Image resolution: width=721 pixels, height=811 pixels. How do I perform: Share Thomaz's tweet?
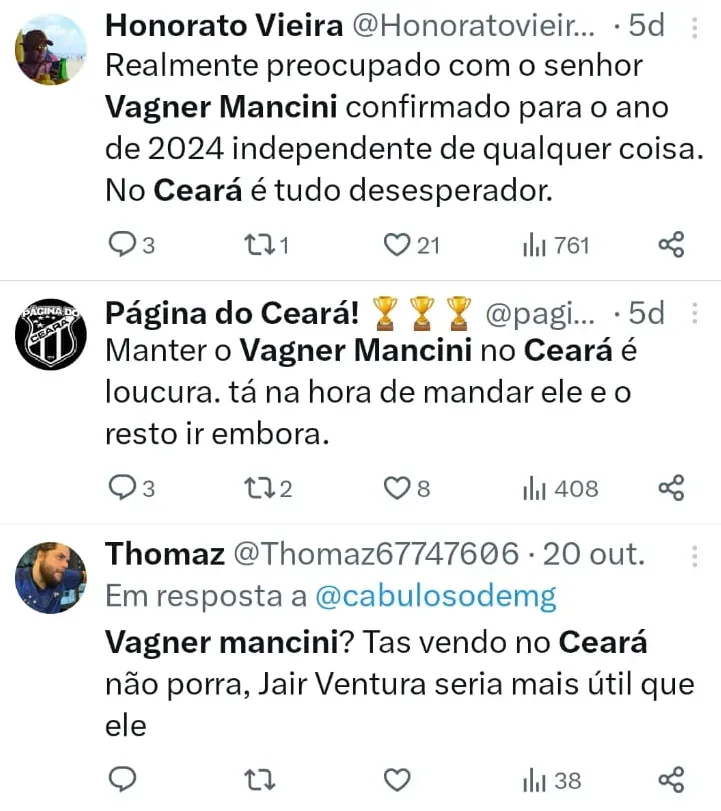tap(671, 779)
